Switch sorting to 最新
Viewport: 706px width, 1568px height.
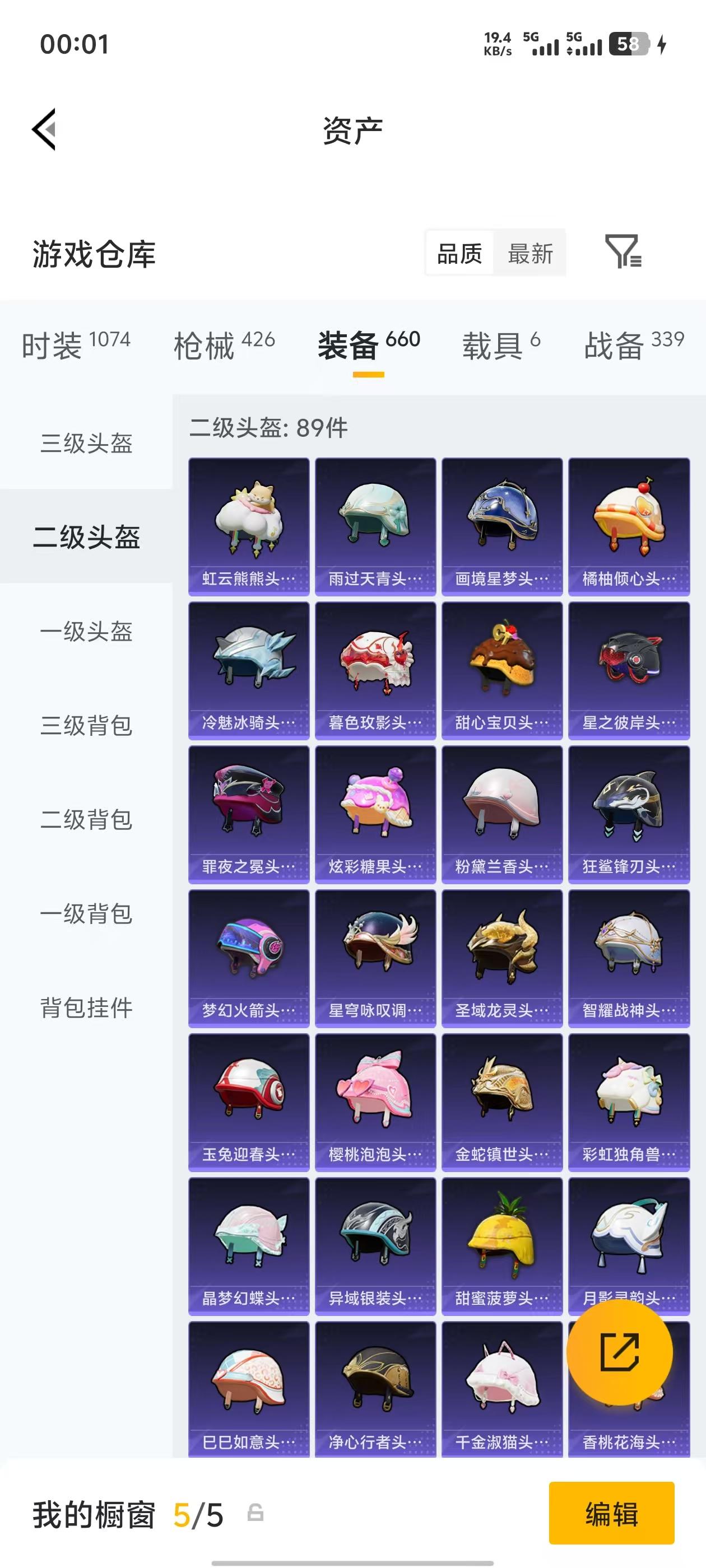tap(530, 254)
